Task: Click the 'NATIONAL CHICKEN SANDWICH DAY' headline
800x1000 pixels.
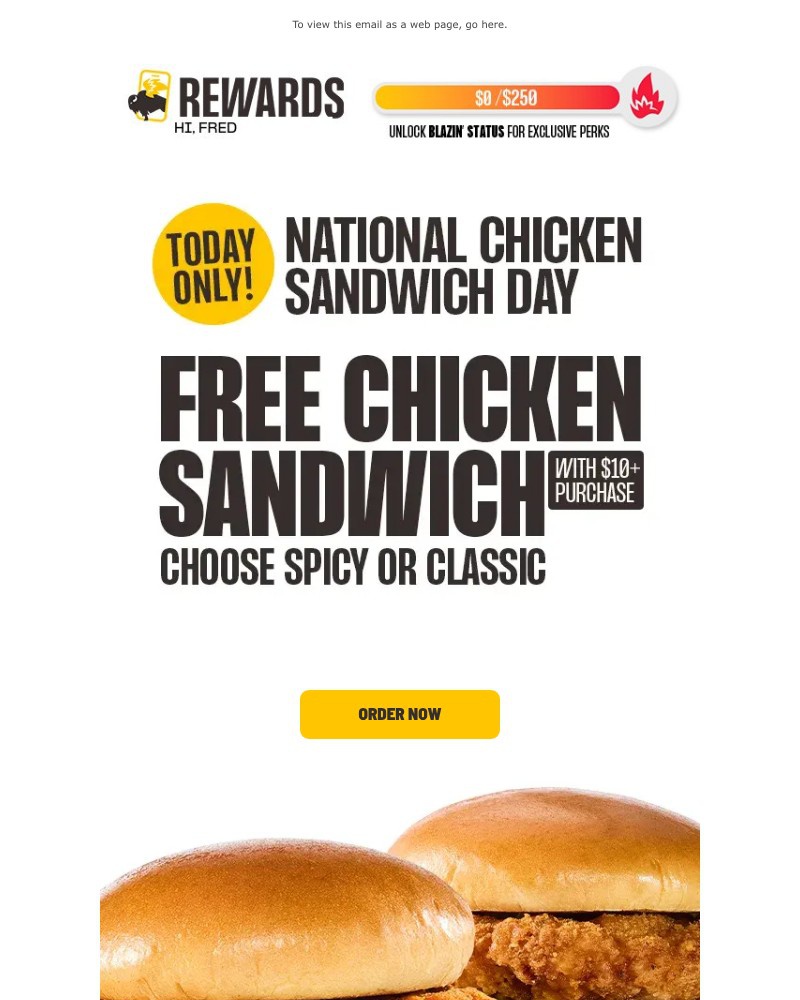Action: click(463, 265)
